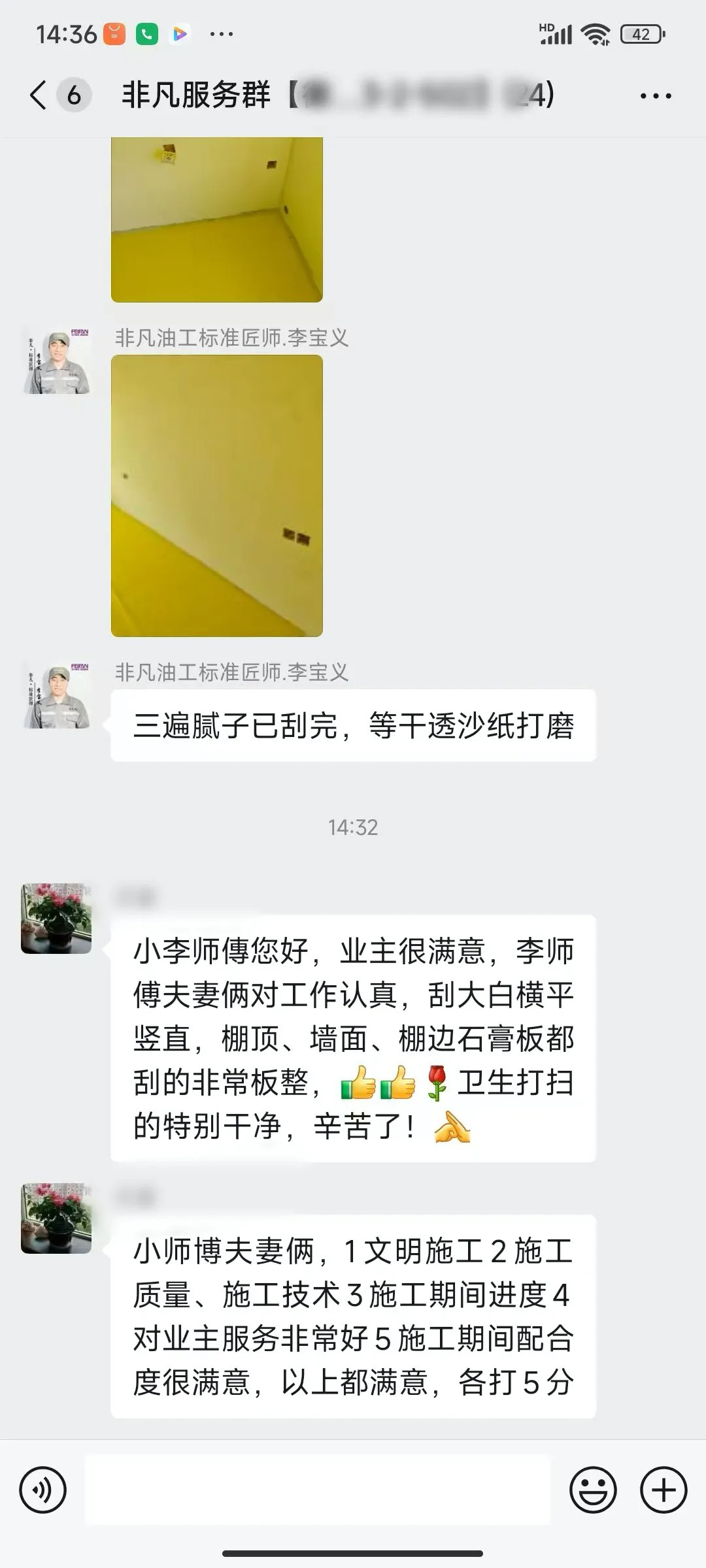Viewport: 706px width, 1568px height.
Task: Tap the message text input field
Action: tap(318, 1490)
